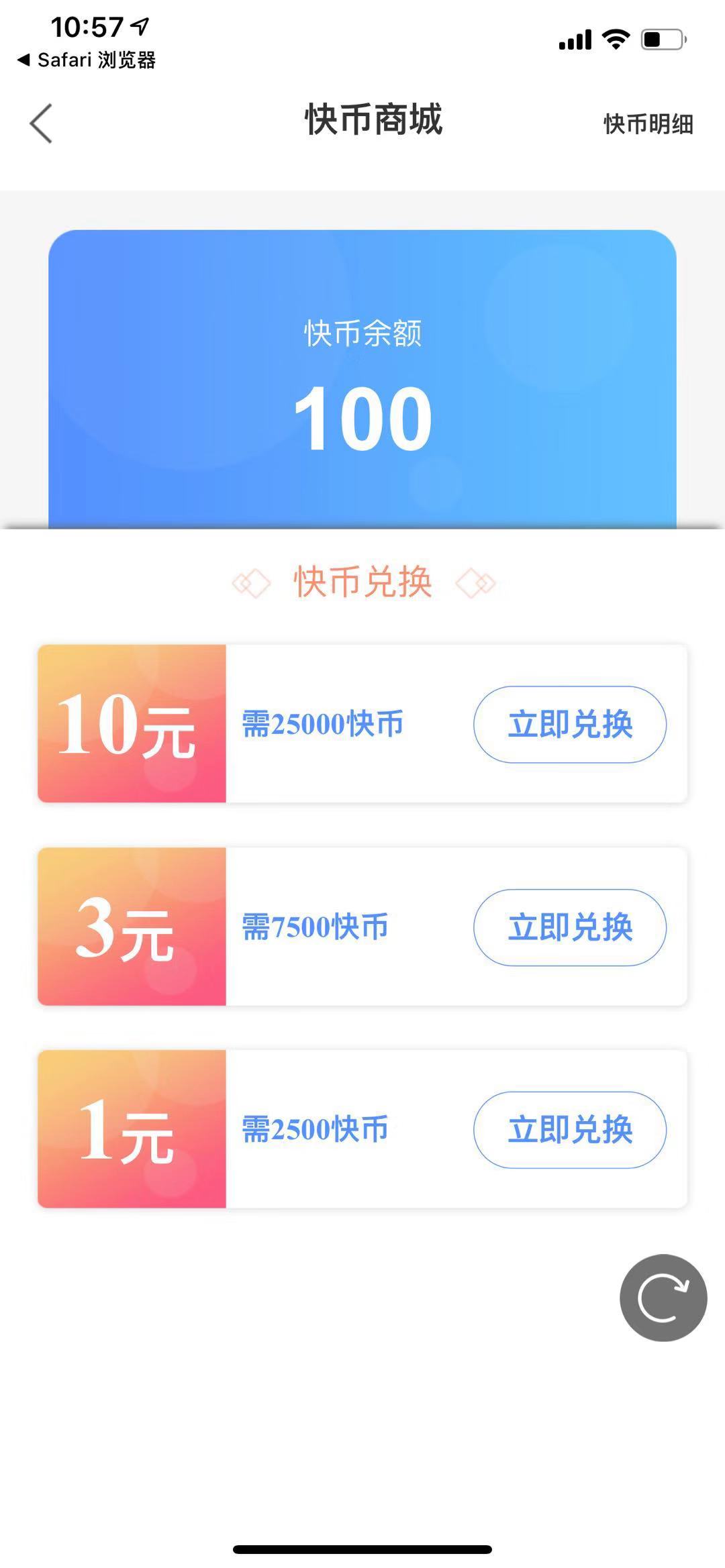Tap 立即兑换 for the 3元 option
Screen dimensions: 725x1568
[570, 928]
